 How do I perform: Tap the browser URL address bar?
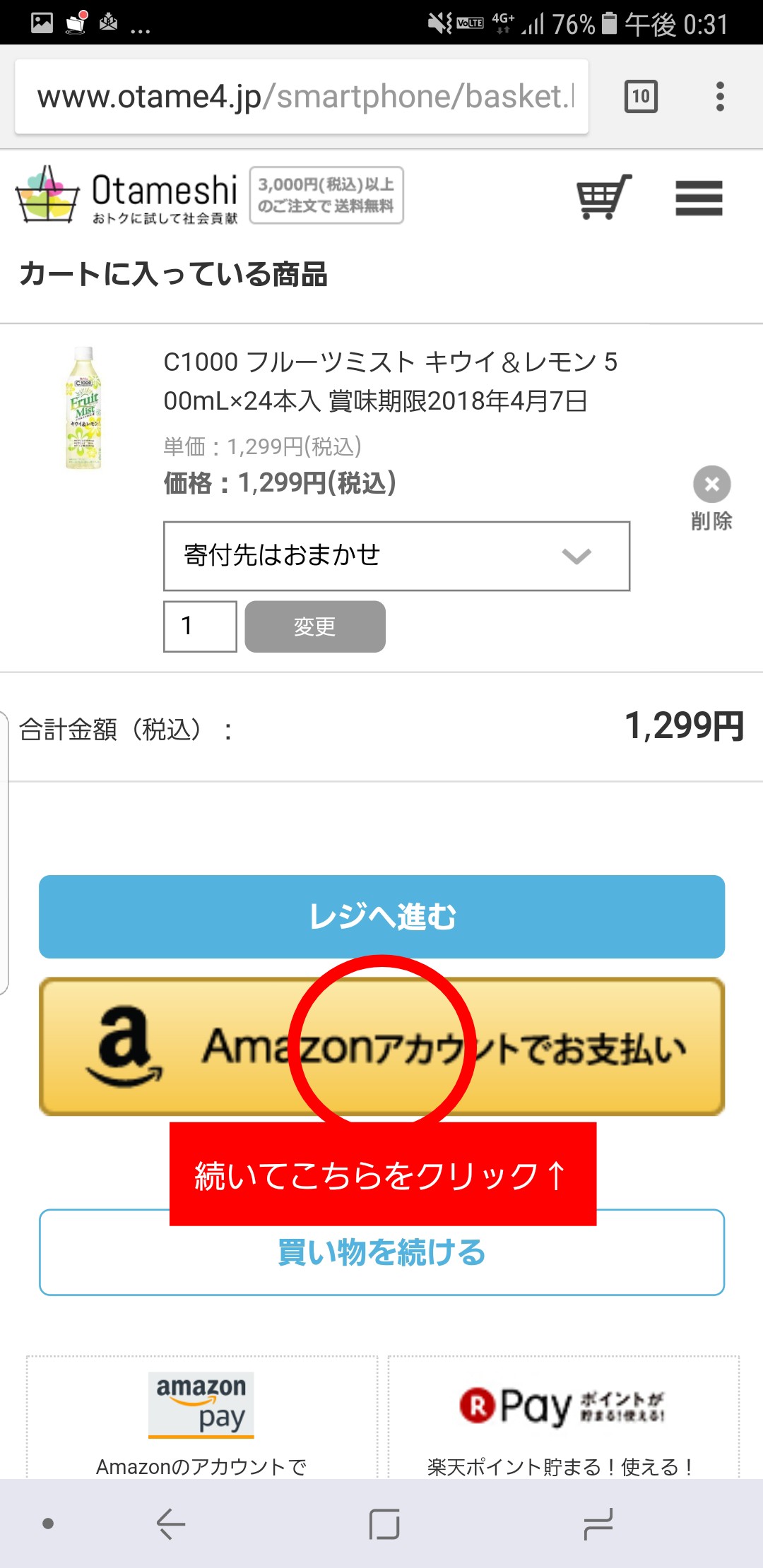pyautogui.click(x=304, y=97)
